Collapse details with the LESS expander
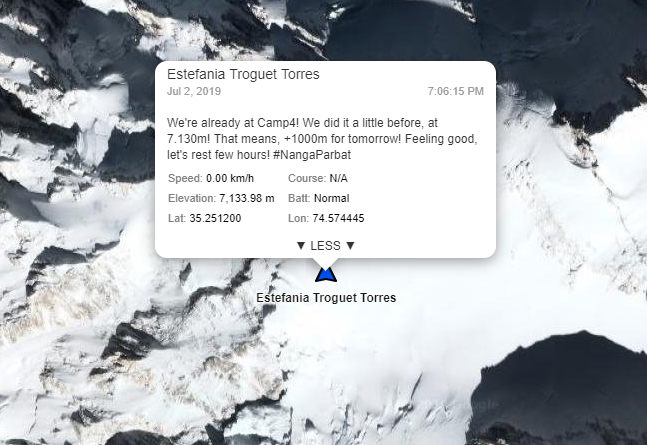The height and width of the screenshot is (445, 647). [325, 245]
